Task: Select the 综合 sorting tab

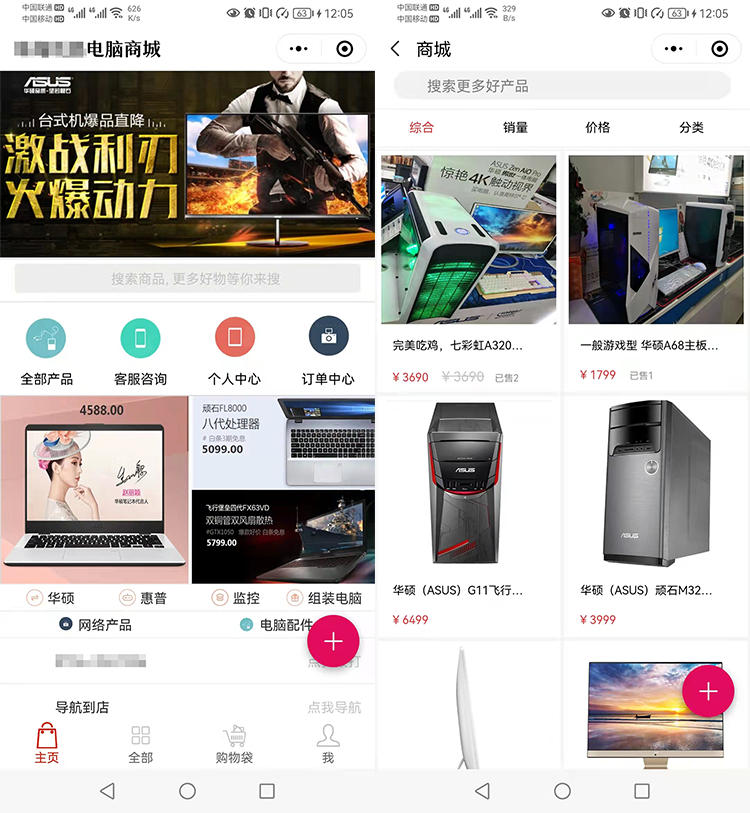Action: click(x=421, y=127)
